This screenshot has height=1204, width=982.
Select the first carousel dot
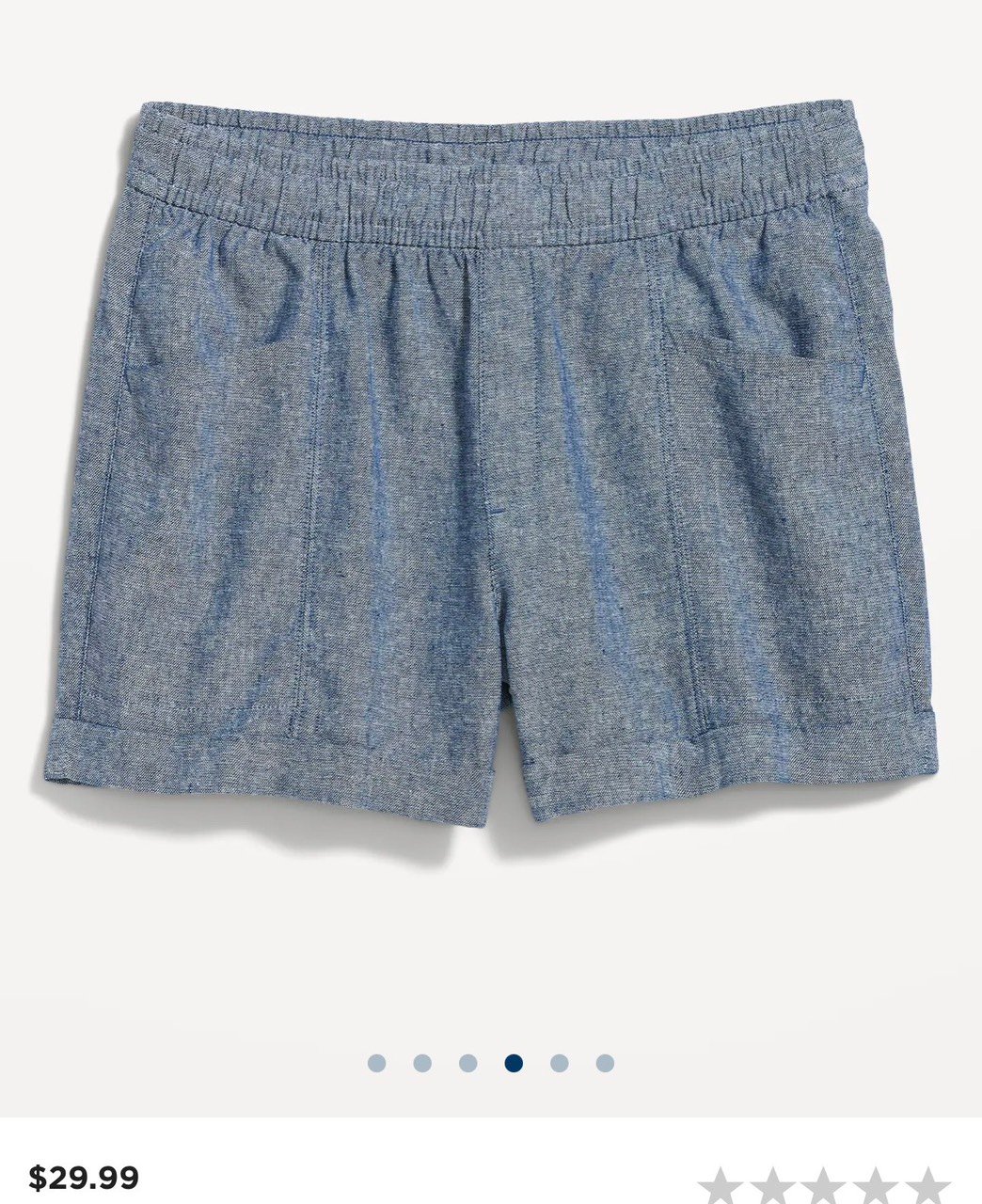376,1064
